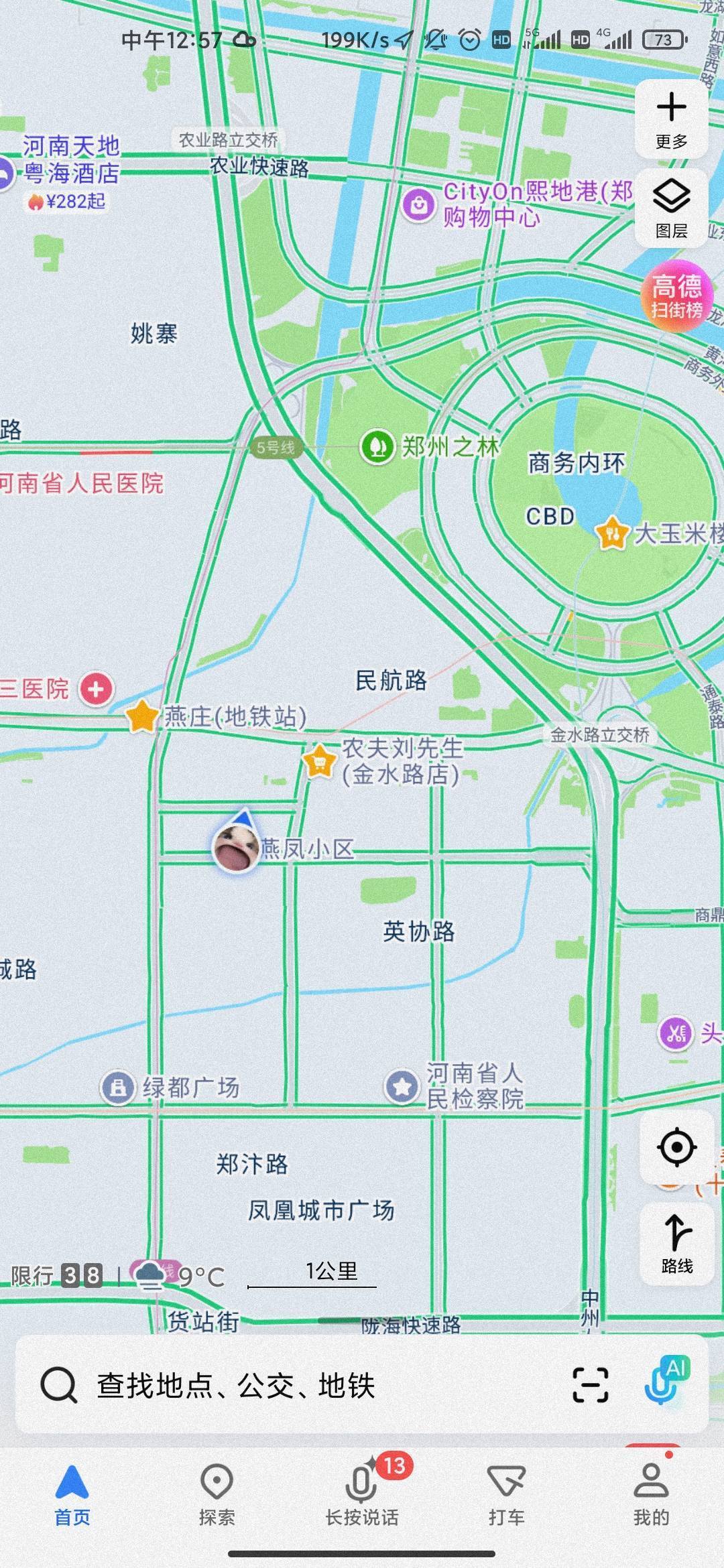Open favorited place 燕庄(地铁站)
The width and height of the screenshot is (724, 1568).
point(142,716)
